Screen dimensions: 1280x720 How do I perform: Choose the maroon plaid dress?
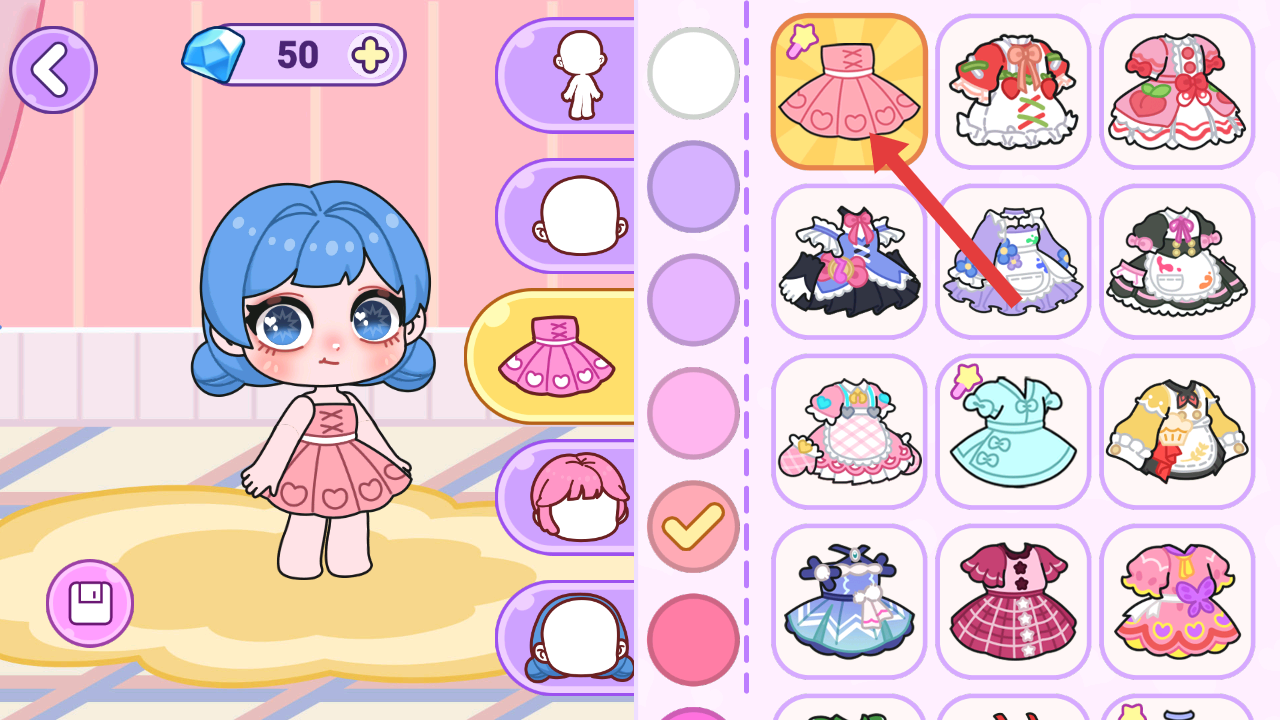point(1013,601)
